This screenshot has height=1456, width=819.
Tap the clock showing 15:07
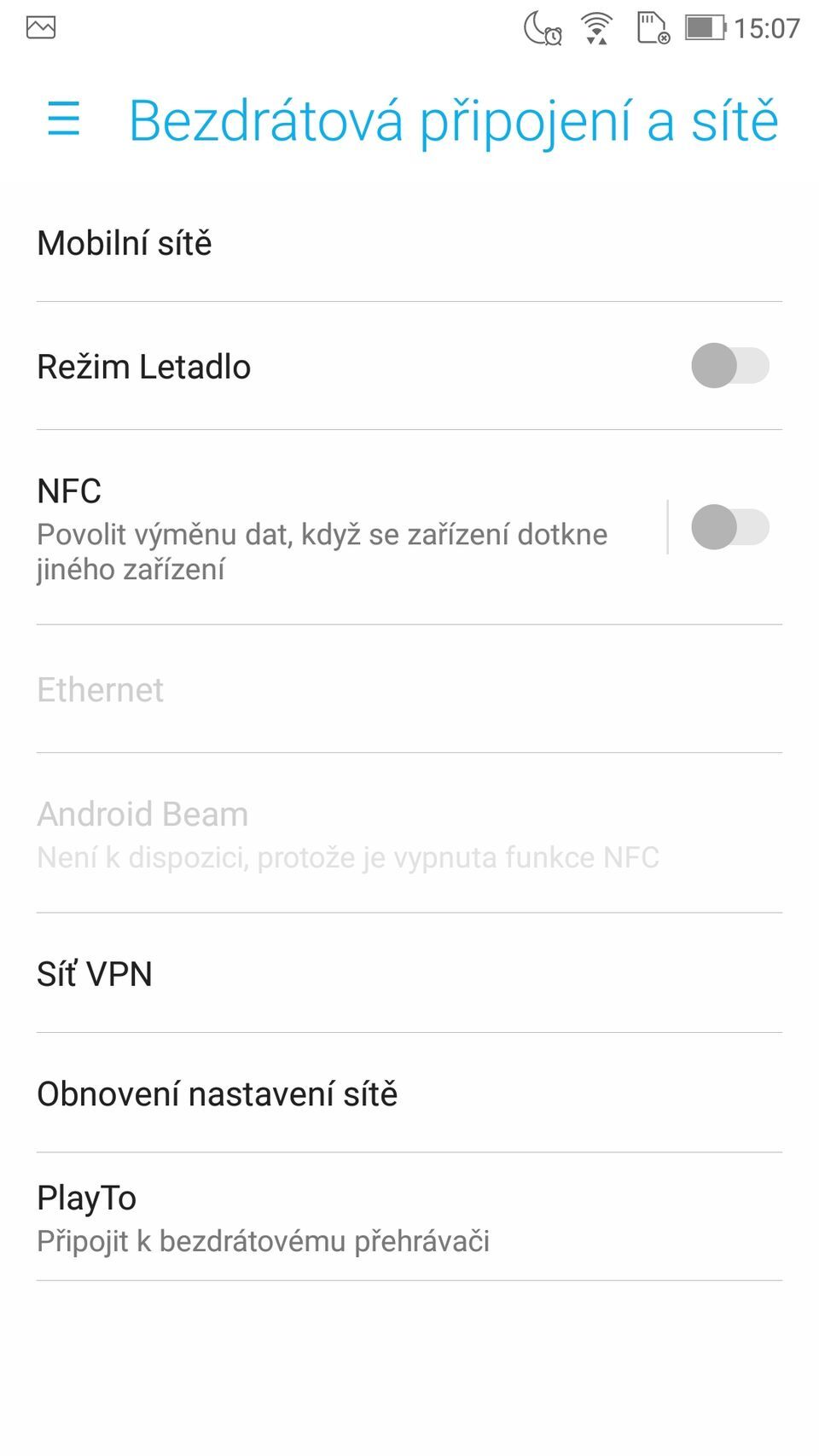pyautogui.click(x=764, y=28)
